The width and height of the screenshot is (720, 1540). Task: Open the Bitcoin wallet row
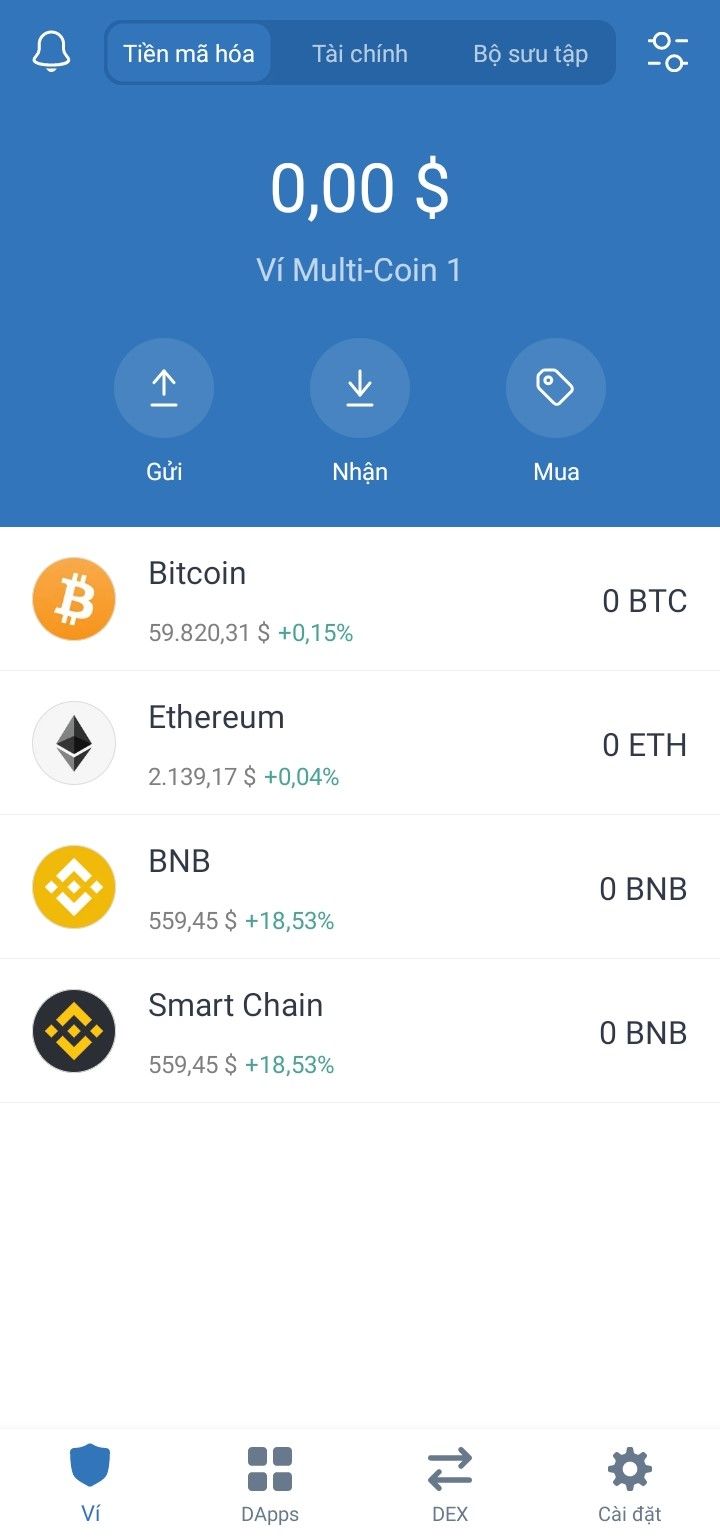tap(360, 600)
